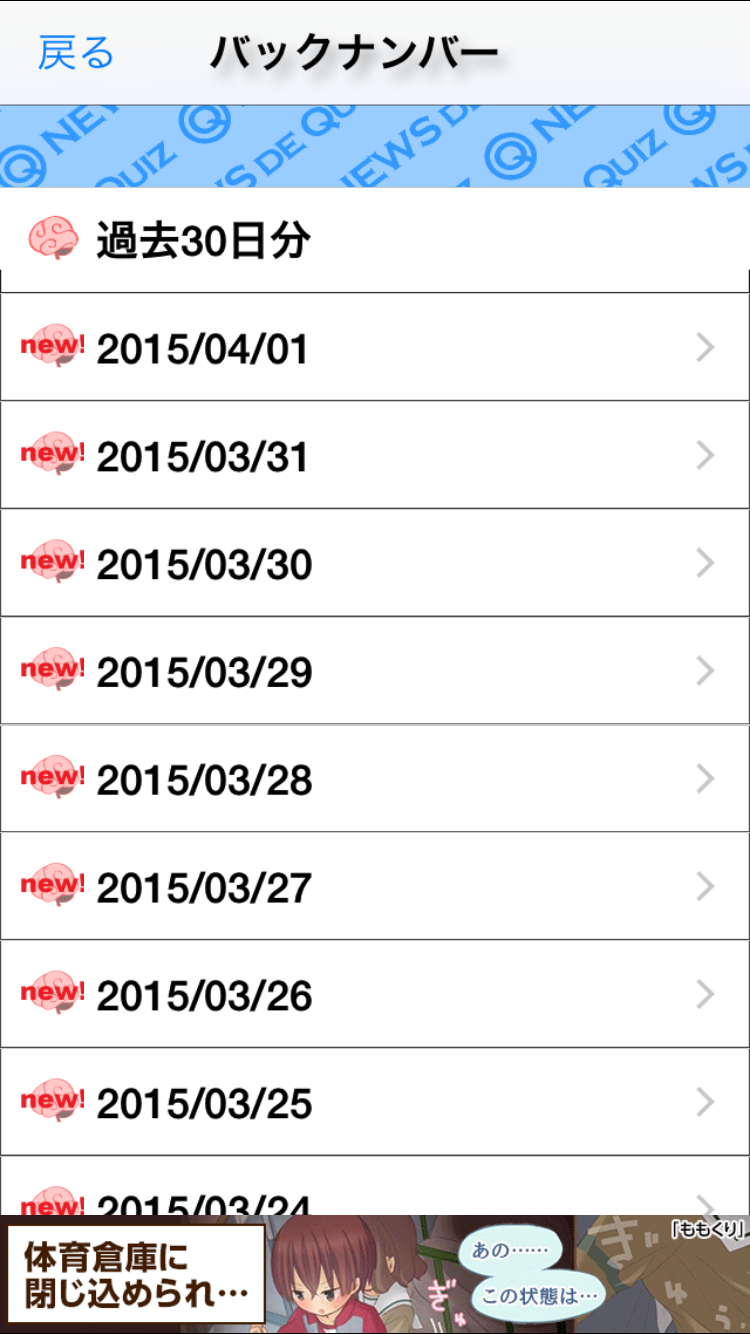
Task: Open the 2015/03/26 back number
Action: pos(375,994)
